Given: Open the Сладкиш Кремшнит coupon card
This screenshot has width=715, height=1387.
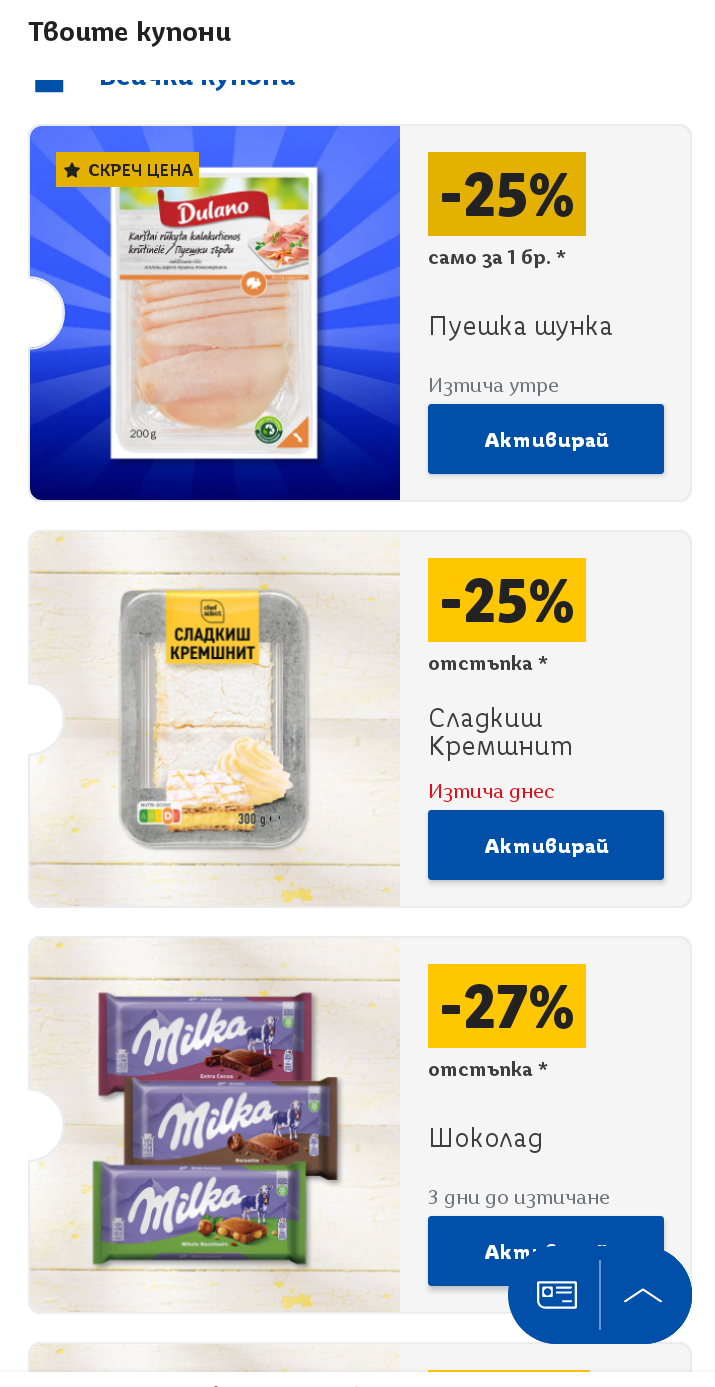Looking at the screenshot, I should [x=360, y=719].
